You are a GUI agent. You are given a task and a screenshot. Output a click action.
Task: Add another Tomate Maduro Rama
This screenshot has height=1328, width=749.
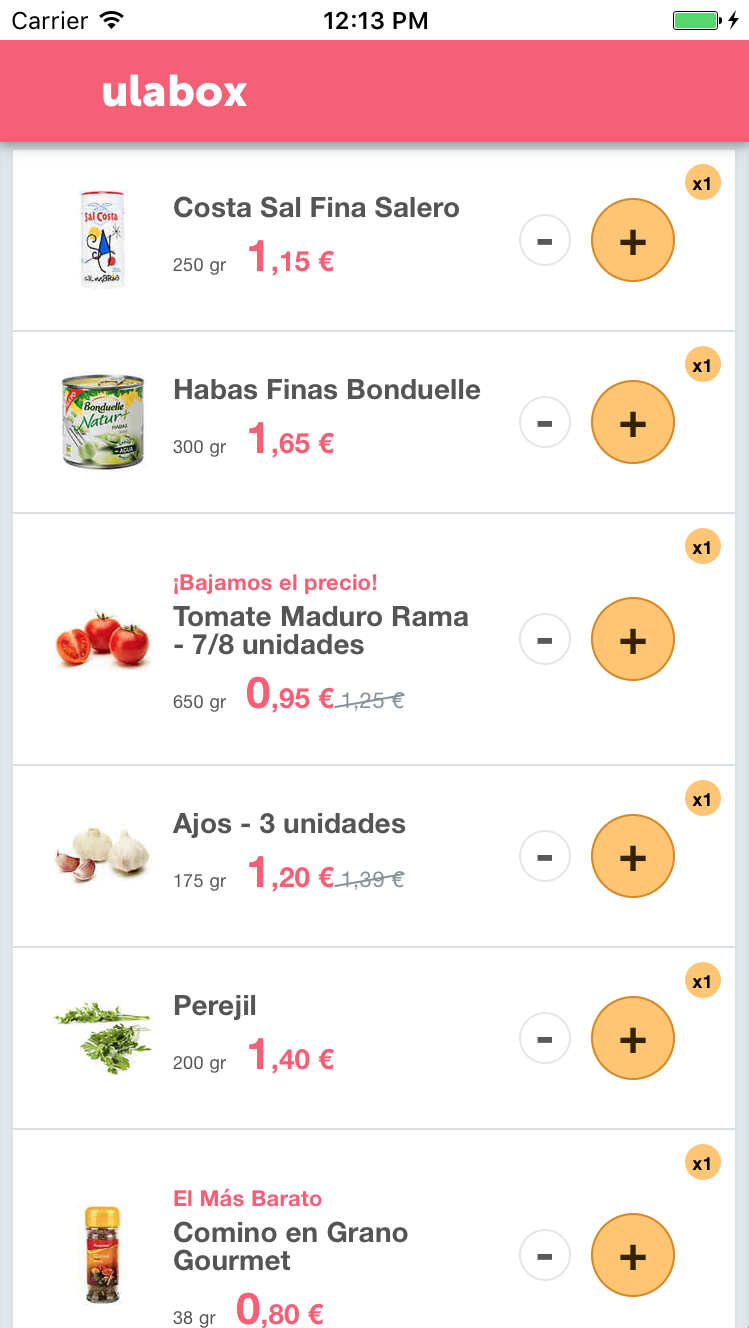633,640
